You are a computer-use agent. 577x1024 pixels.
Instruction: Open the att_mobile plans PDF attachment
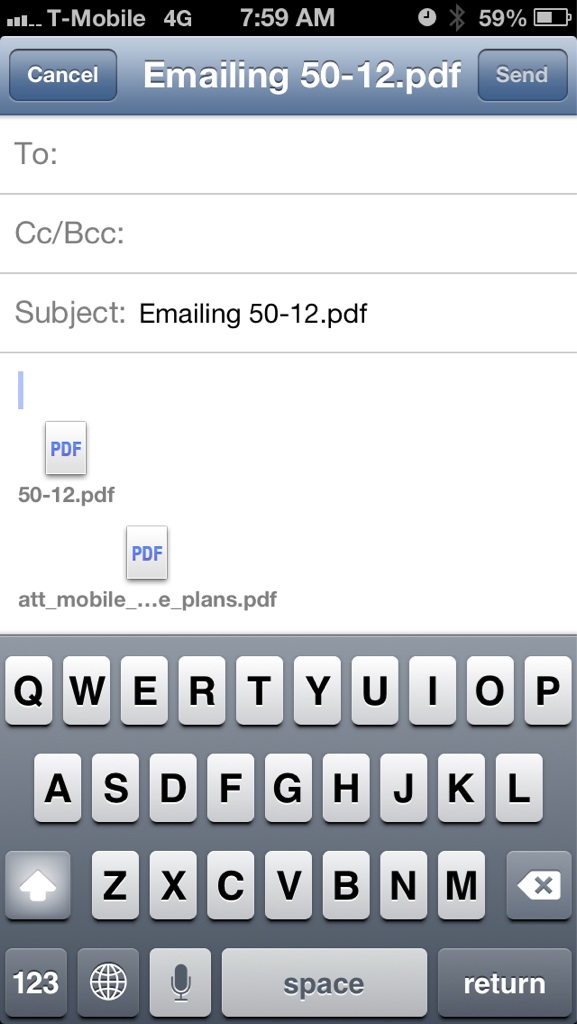click(147, 552)
